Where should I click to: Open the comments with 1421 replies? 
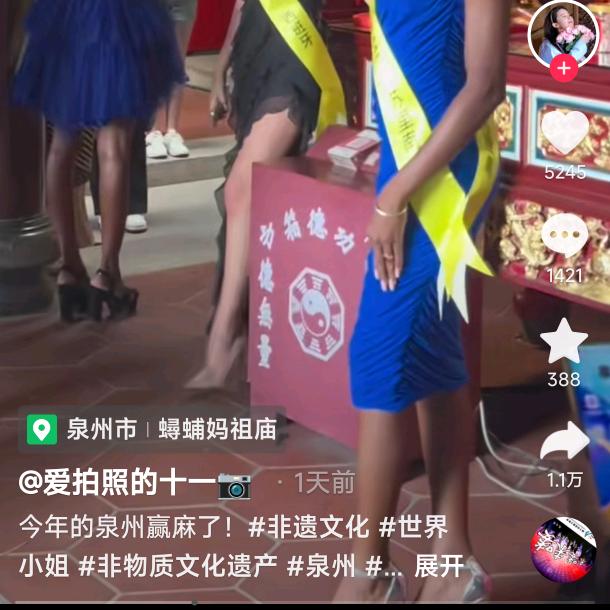click(565, 239)
